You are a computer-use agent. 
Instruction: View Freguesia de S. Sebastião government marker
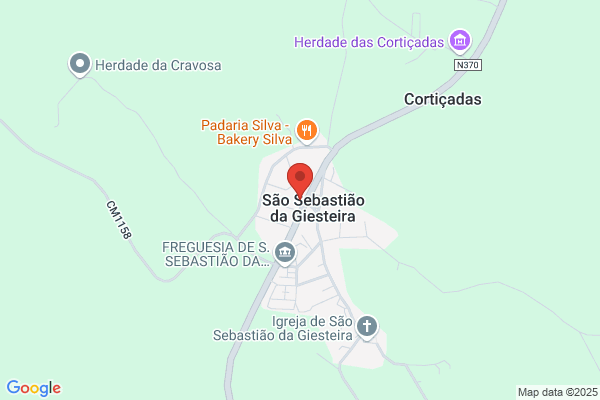(x=285, y=254)
